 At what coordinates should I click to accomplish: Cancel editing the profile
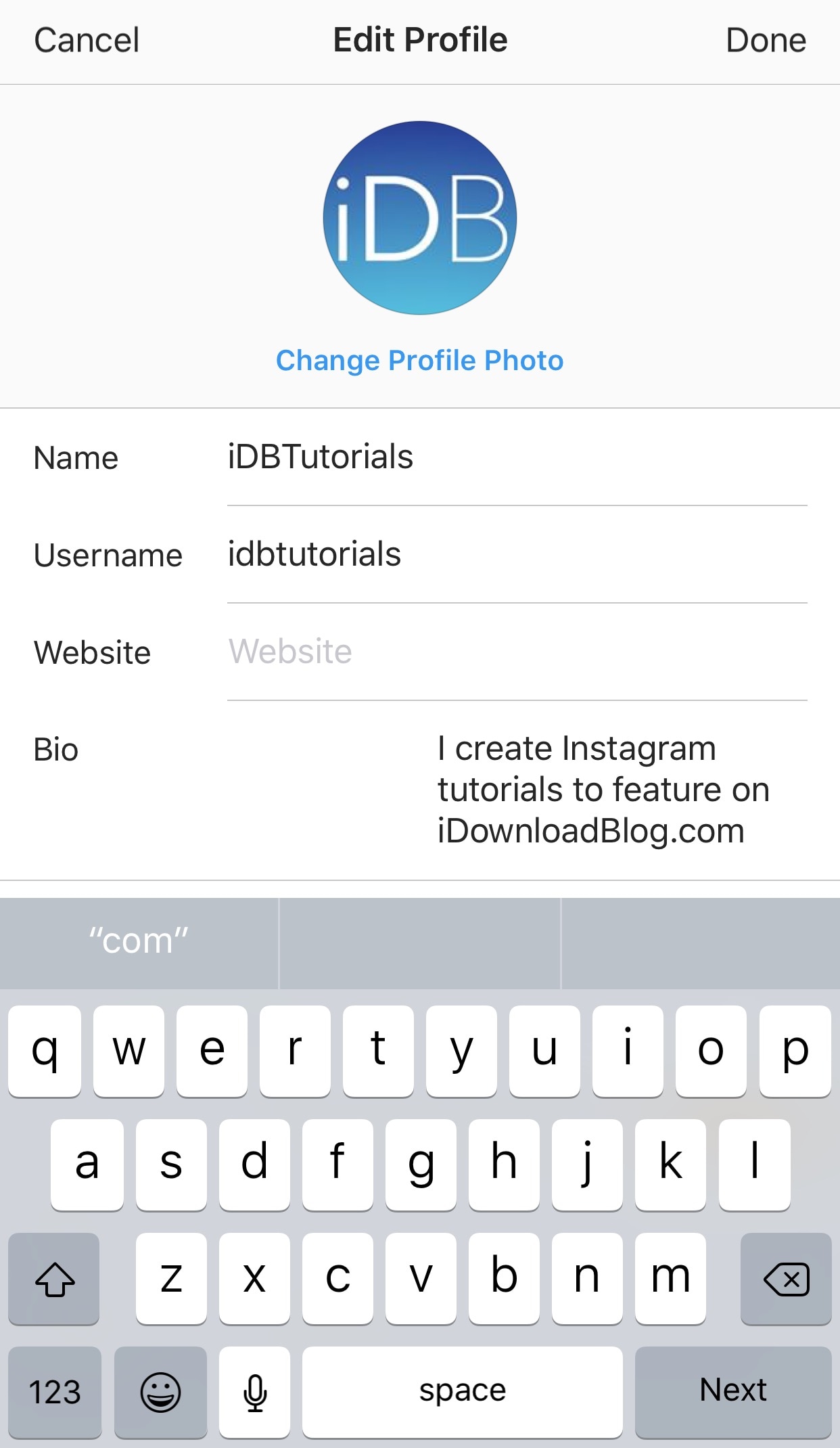pos(87,41)
